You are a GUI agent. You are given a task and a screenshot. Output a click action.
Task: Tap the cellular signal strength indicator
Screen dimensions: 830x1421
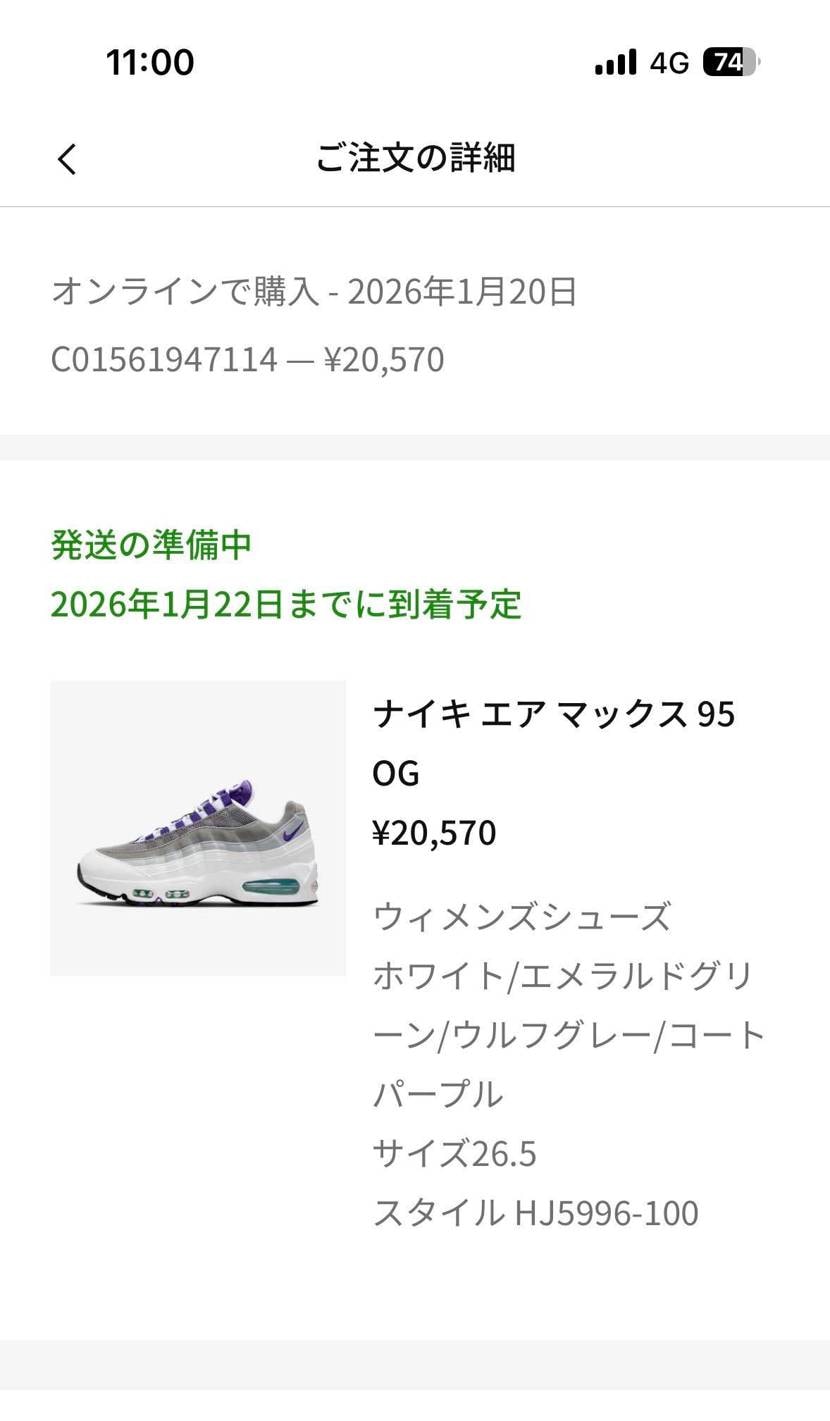[616, 62]
